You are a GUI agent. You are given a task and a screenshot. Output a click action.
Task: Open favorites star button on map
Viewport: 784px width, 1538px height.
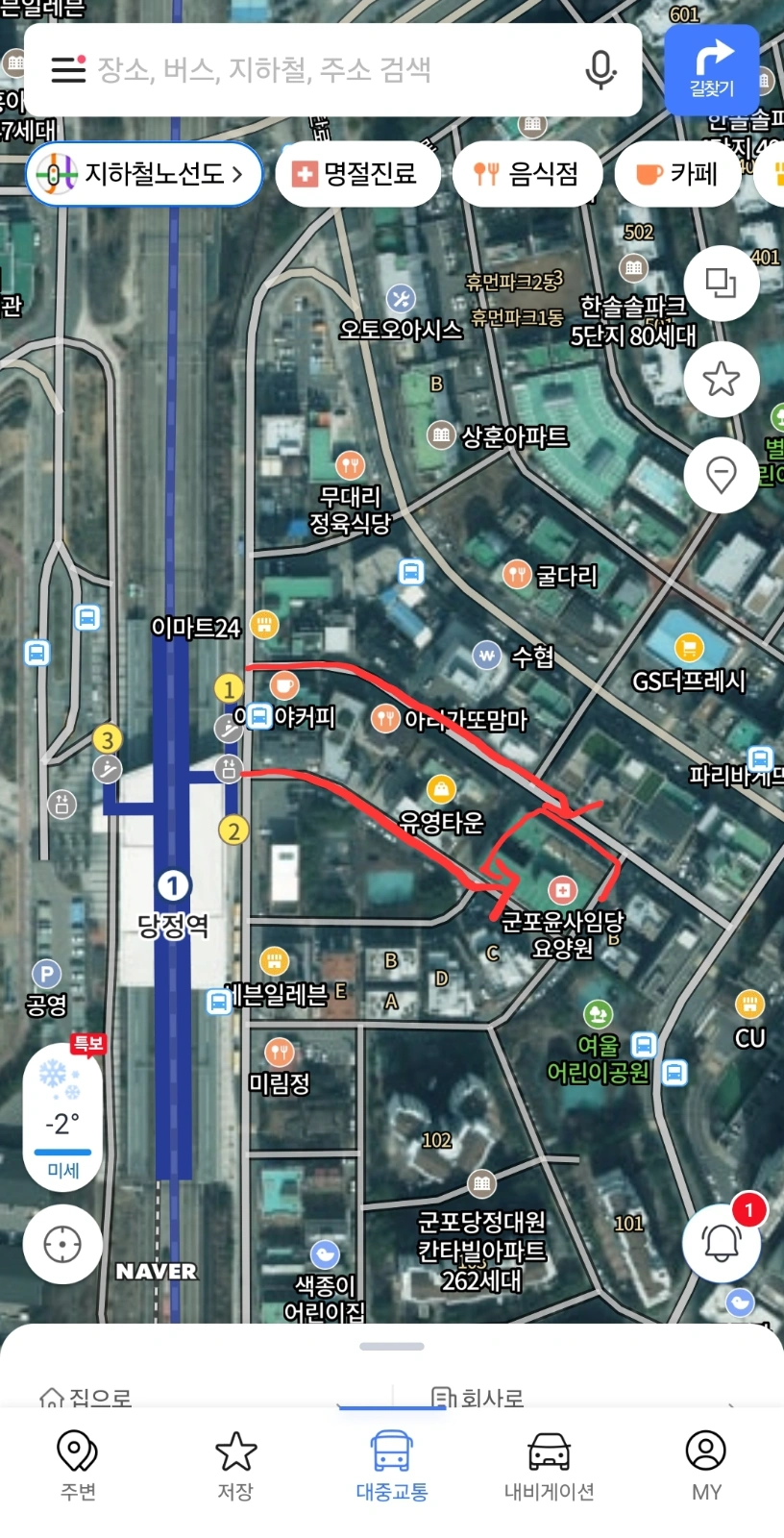coord(721,379)
